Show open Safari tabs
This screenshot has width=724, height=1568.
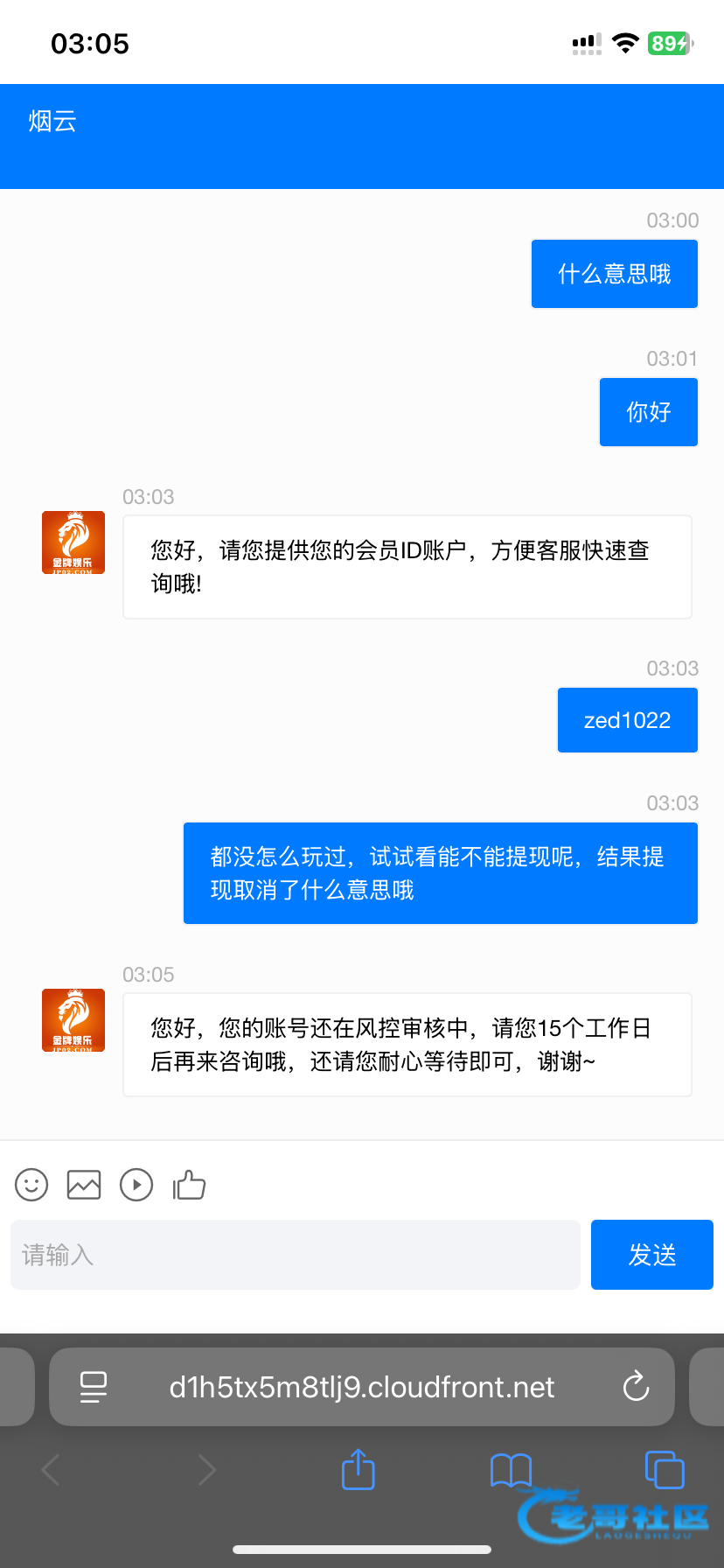click(665, 1470)
